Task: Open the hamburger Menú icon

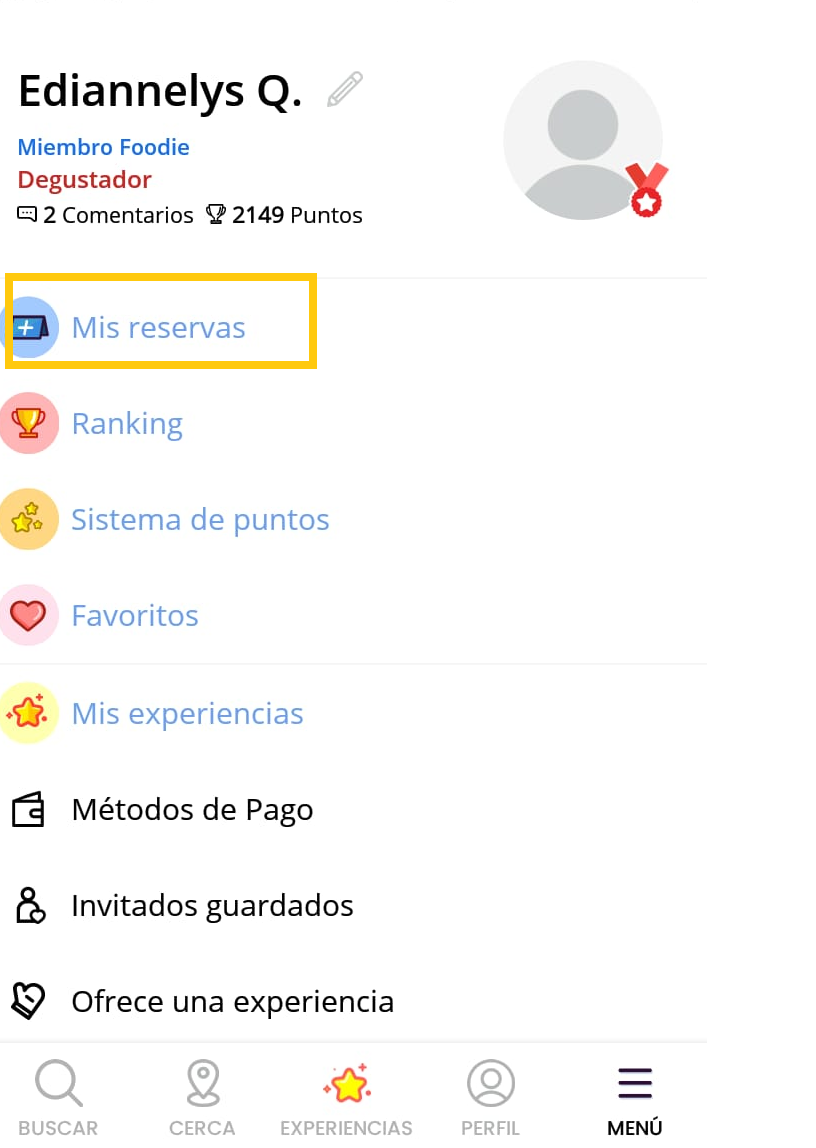Action: click(634, 1082)
